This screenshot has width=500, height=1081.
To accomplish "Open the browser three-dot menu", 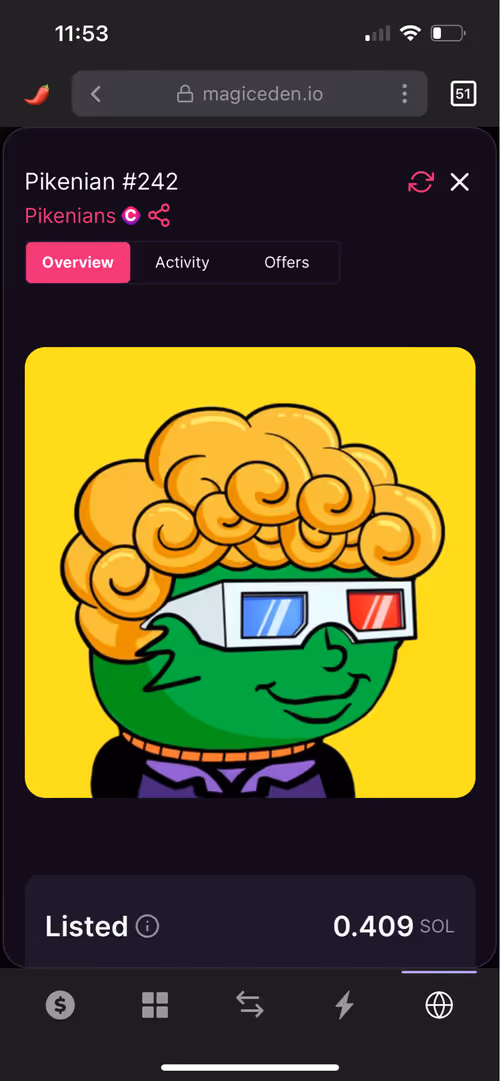I will pyautogui.click(x=404, y=94).
